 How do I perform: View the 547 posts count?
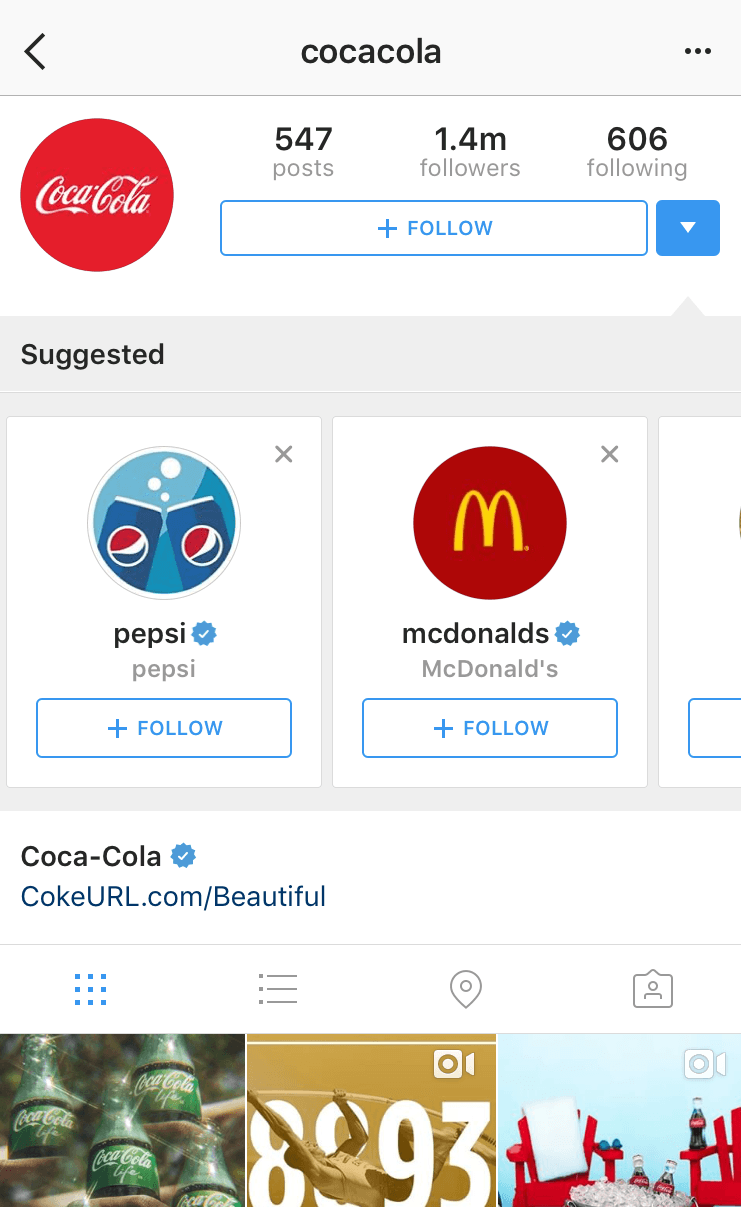(303, 150)
